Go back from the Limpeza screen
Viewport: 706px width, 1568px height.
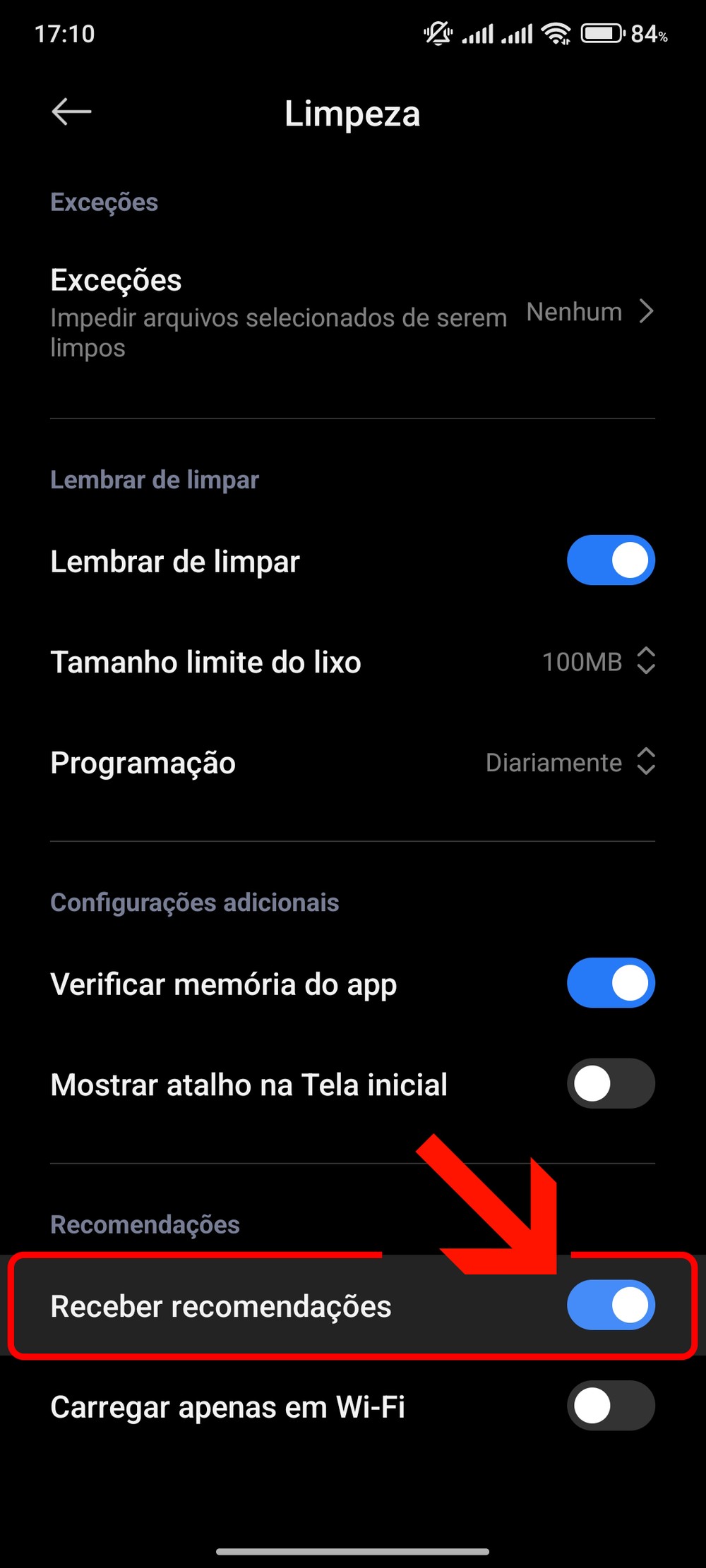pos(71,111)
